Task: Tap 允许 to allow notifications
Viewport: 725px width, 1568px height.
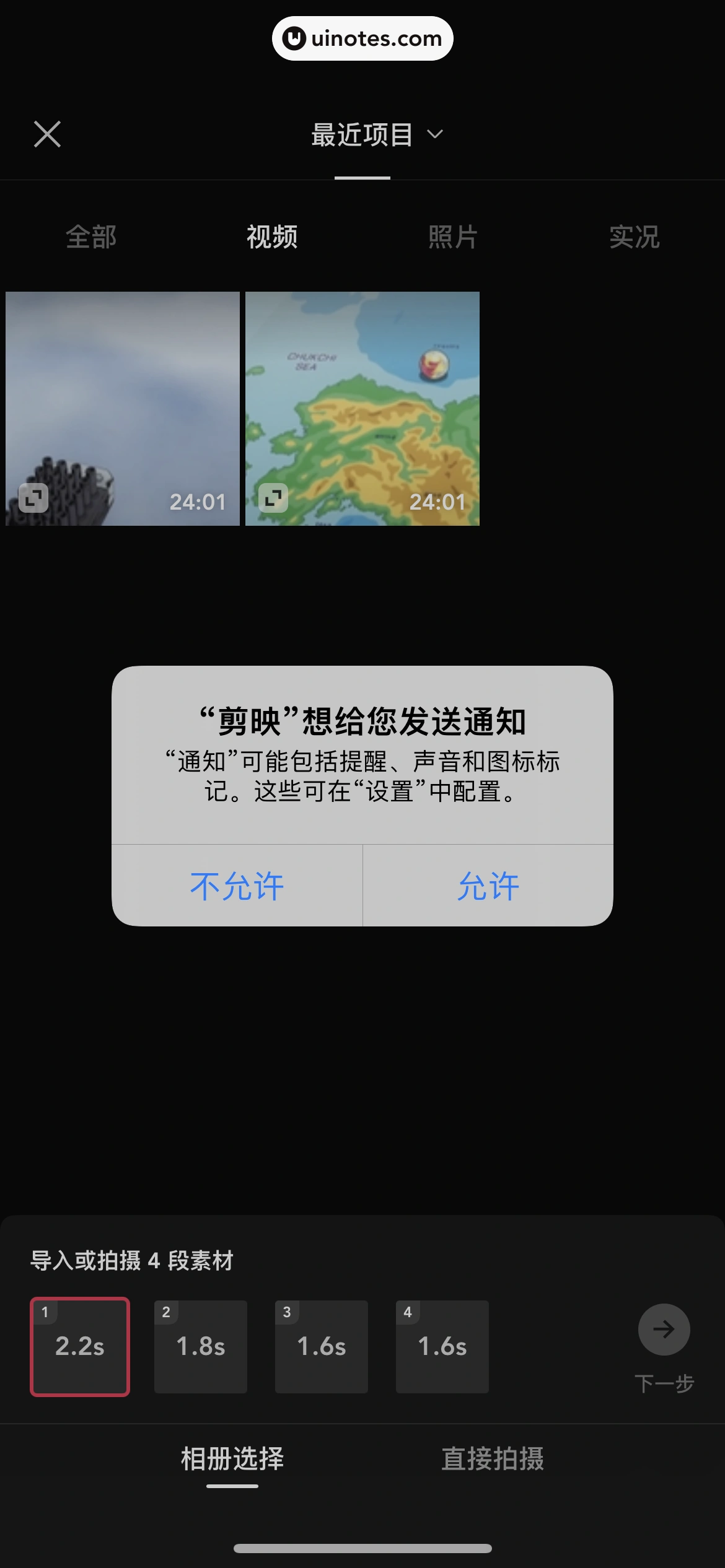Action: (x=487, y=886)
